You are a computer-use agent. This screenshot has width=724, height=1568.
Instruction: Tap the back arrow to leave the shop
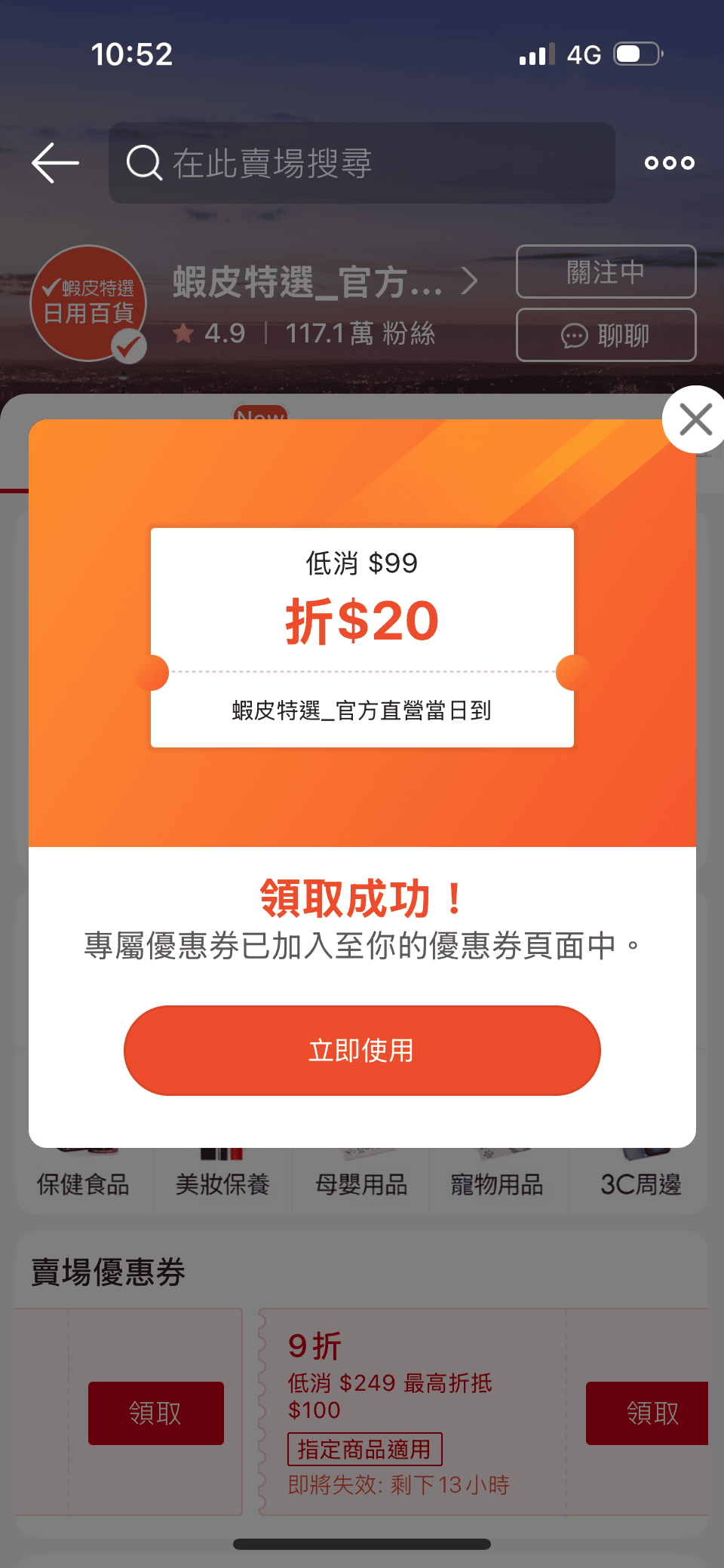click(54, 162)
